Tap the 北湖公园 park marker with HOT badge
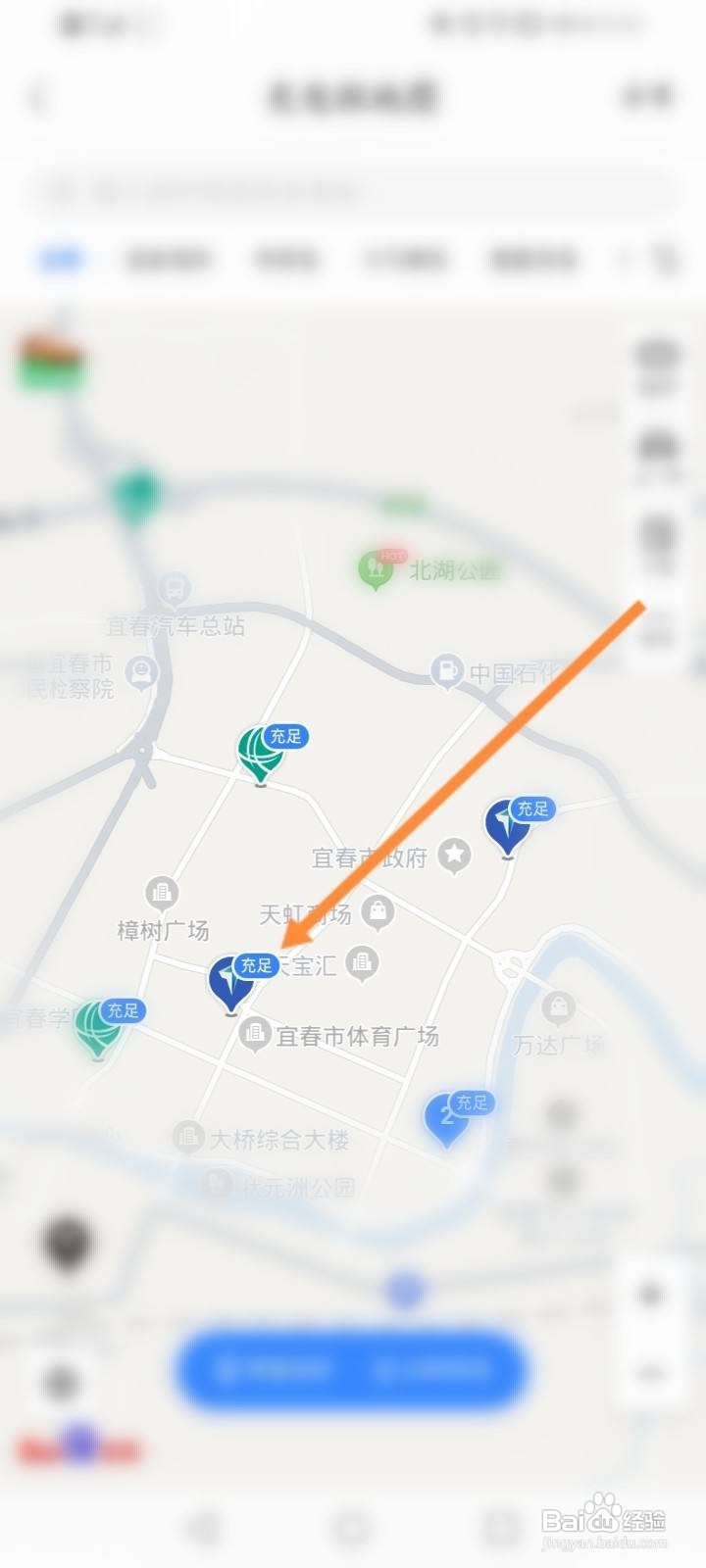Screen dimensions: 706x1568 click(x=376, y=568)
